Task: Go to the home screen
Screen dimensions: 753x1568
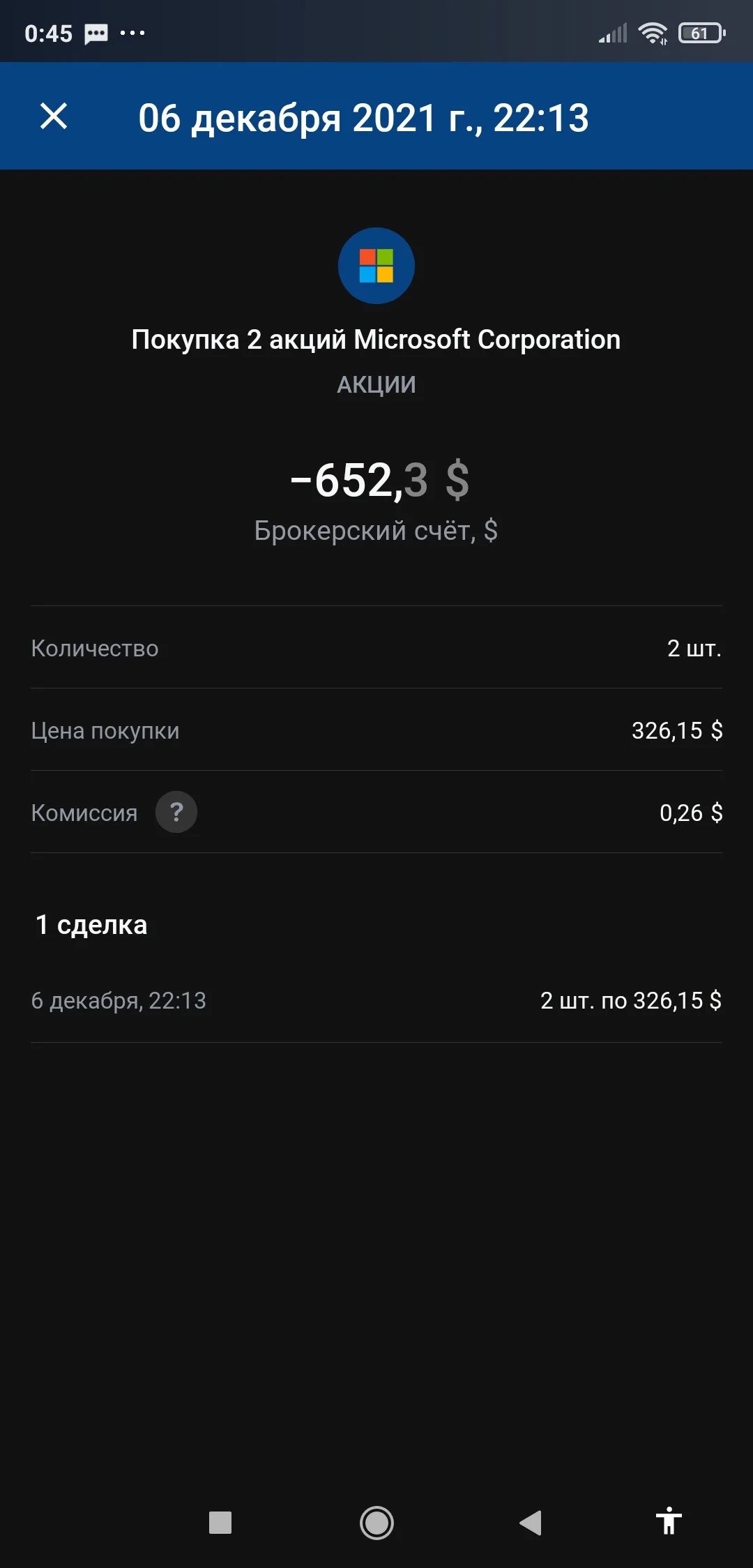Action: point(376,1523)
